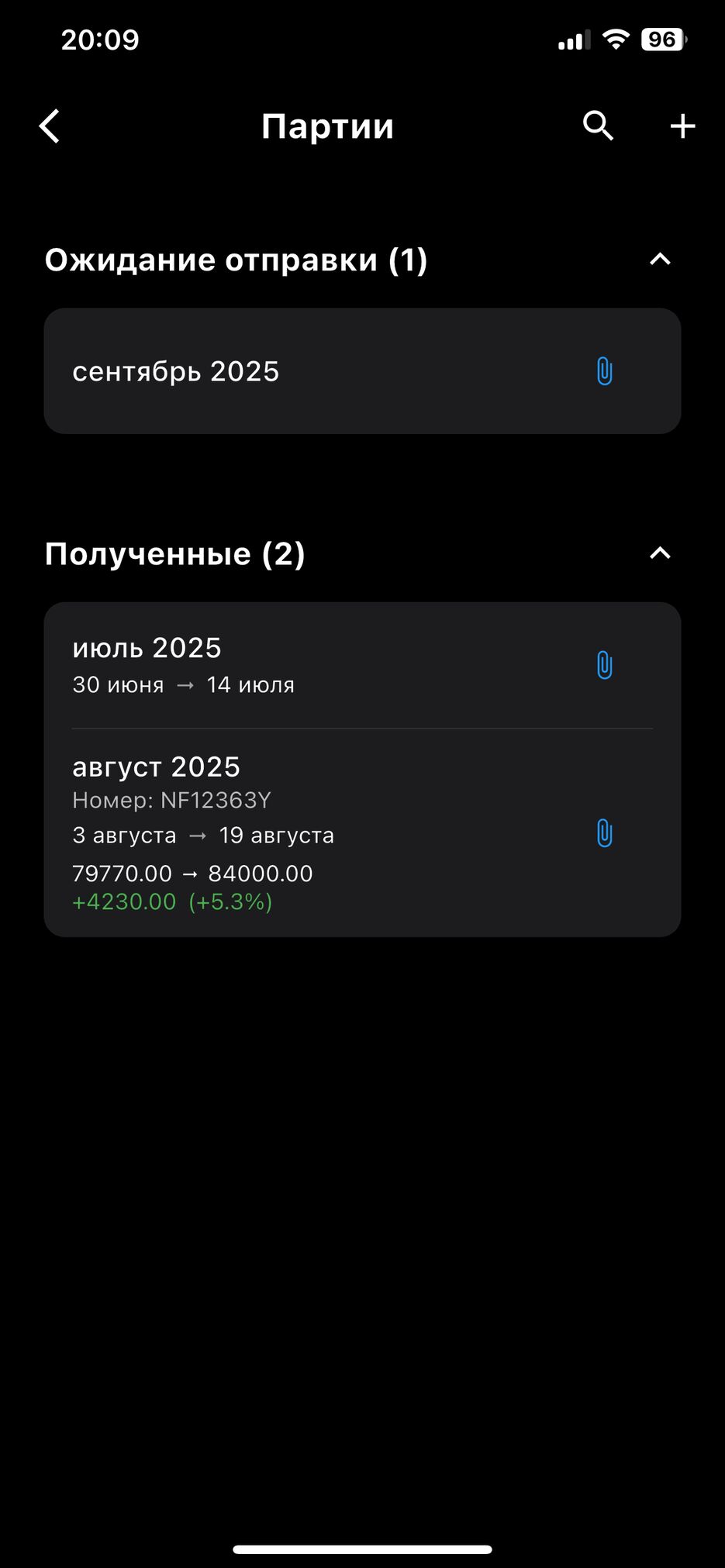Viewport: 725px width, 1568px height.
Task: Open the сентябрь 2025 batch card
Action: 310,371
